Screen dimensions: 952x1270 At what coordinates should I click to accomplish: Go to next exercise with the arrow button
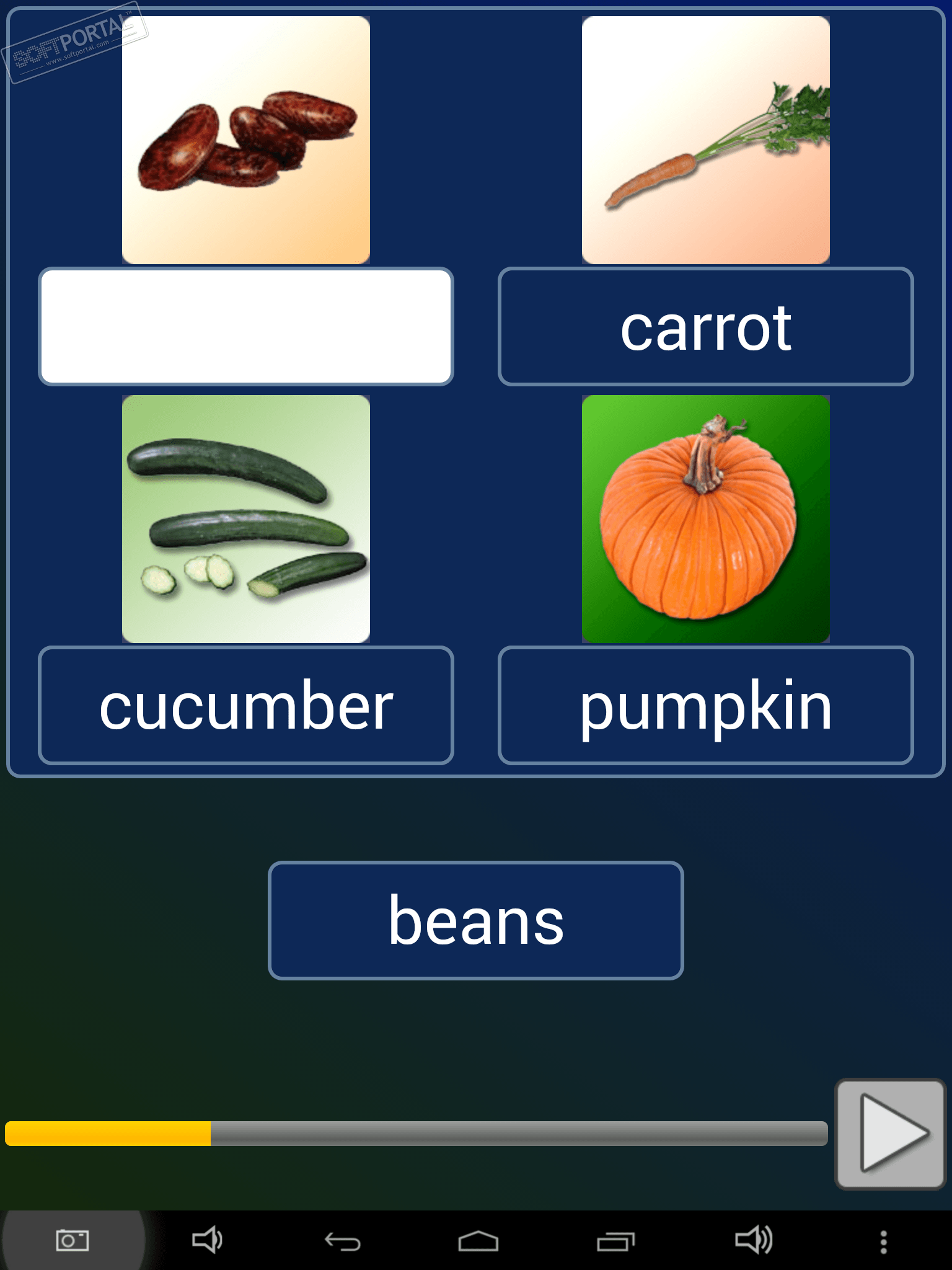tap(890, 1134)
